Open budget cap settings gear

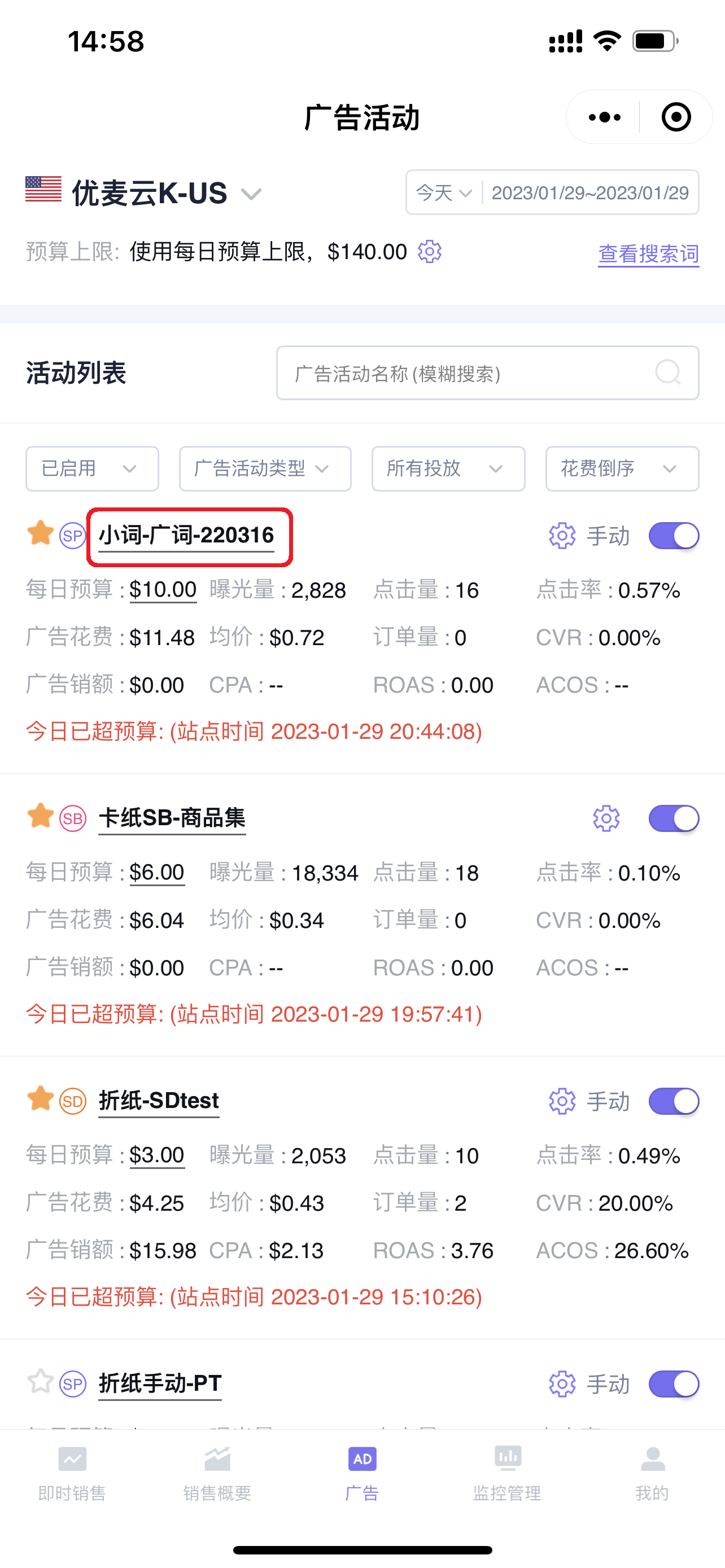pyautogui.click(x=429, y=251)
